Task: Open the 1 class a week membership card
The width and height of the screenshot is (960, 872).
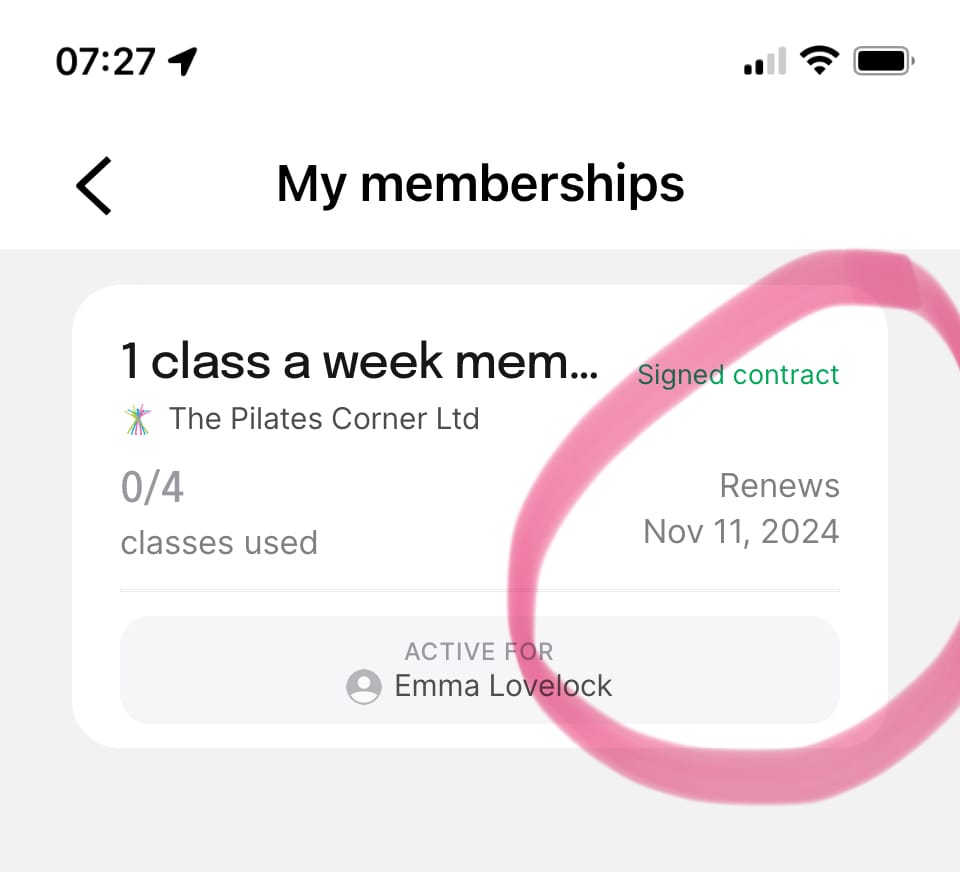Action: [360, 362]
